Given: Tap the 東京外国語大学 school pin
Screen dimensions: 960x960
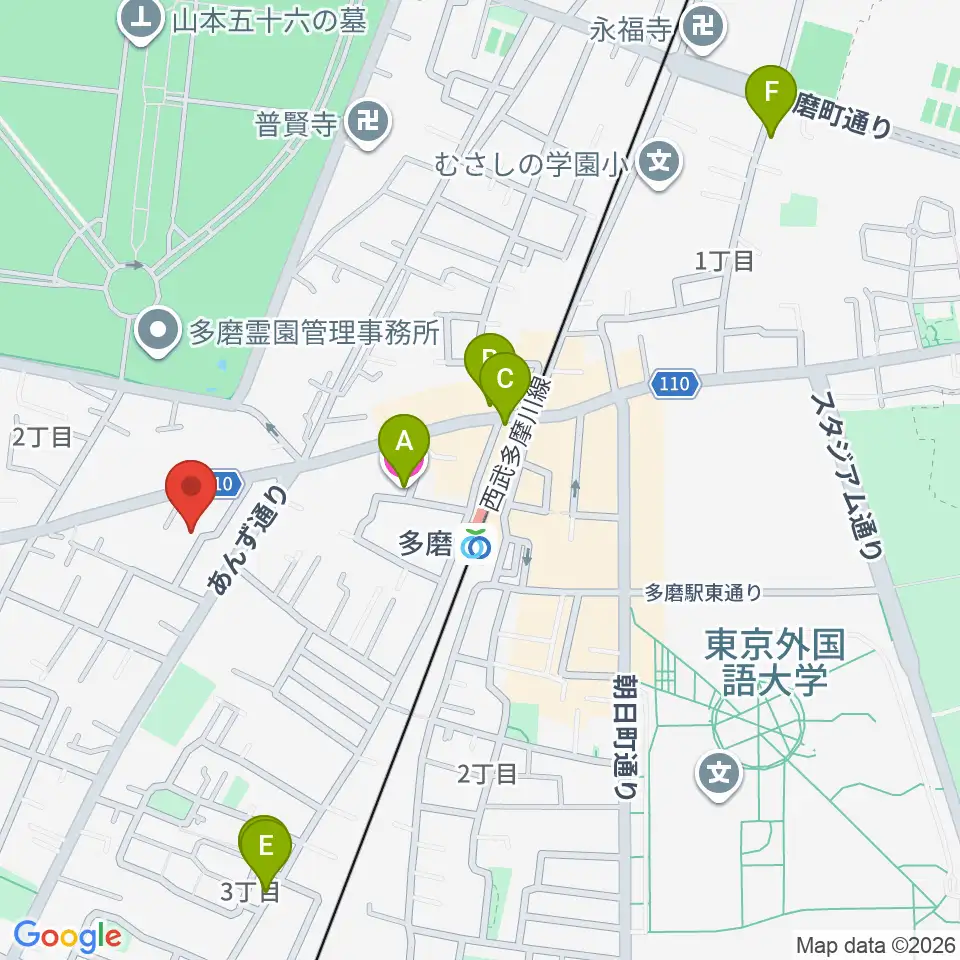Looking at the screenshot, I should point(719,776).
